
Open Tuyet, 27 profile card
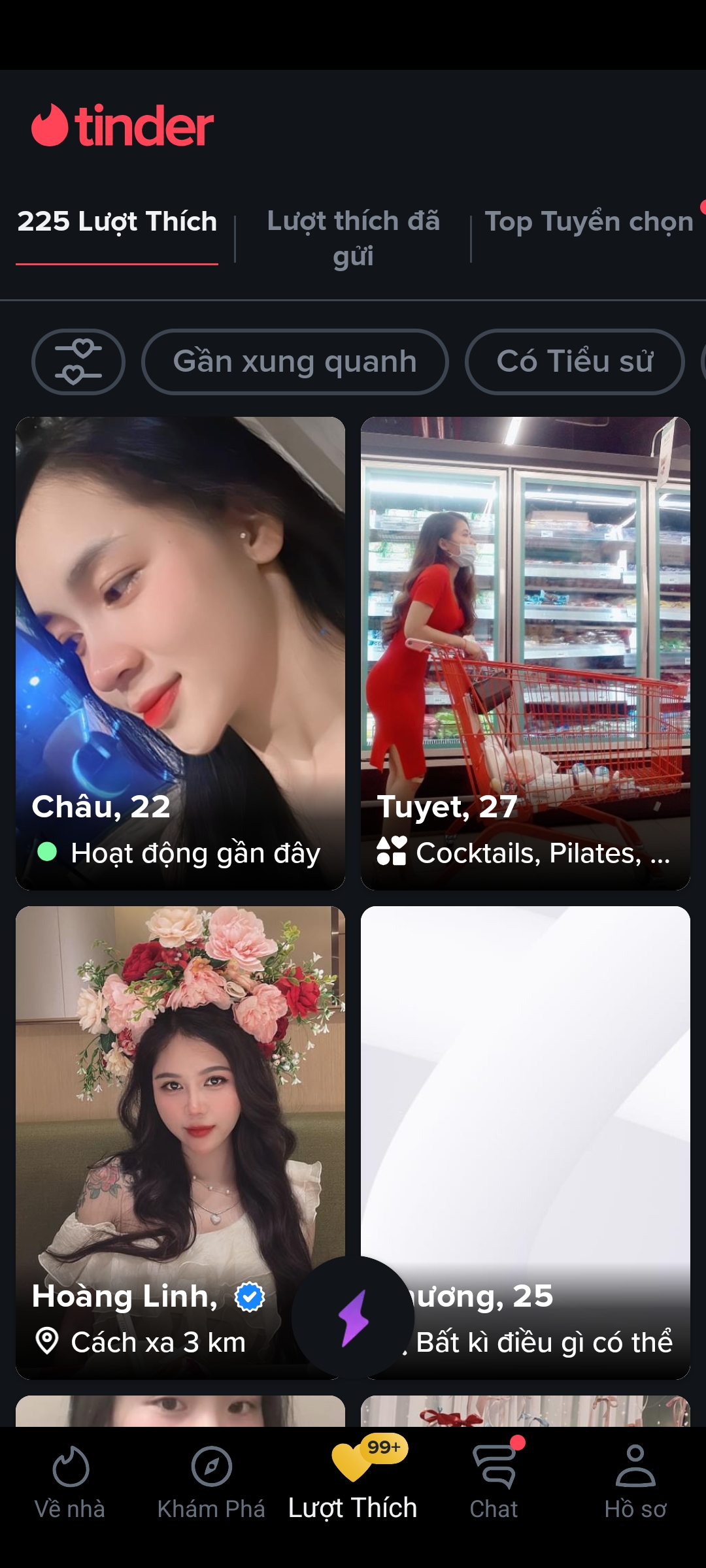526,653
